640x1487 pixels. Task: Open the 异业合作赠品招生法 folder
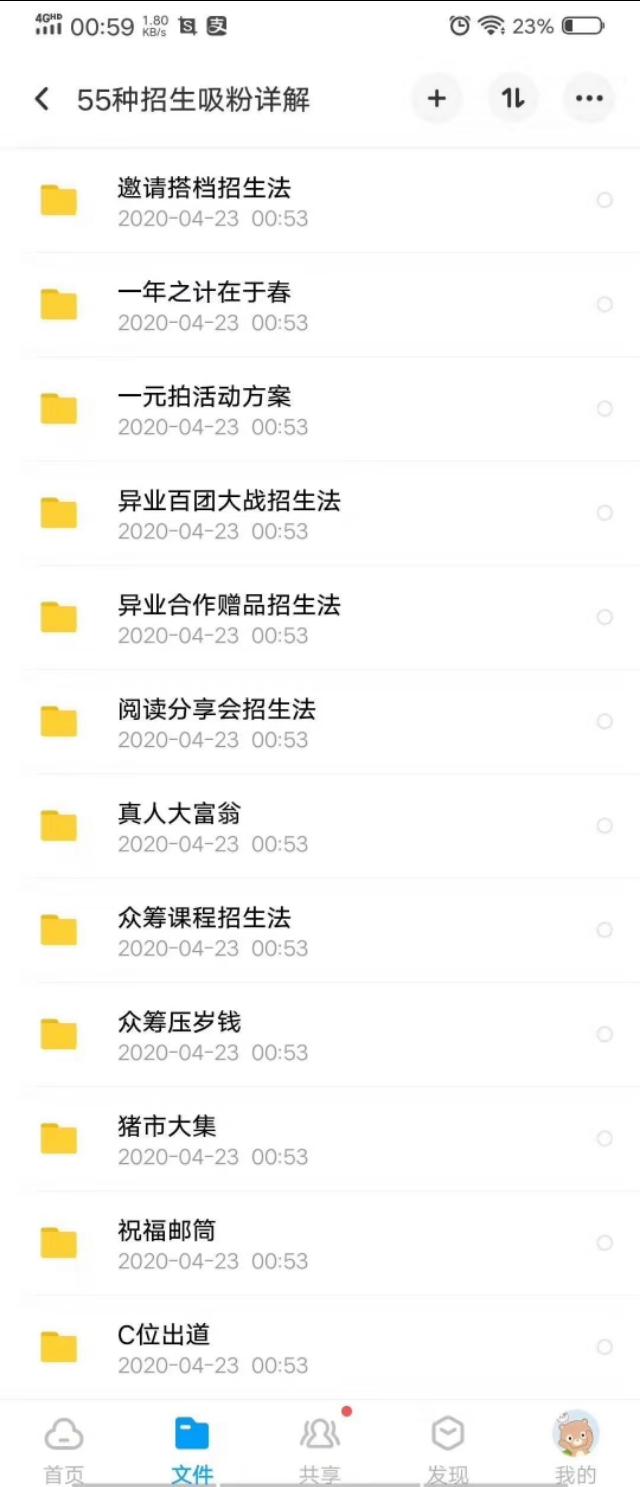click(228, 618)
